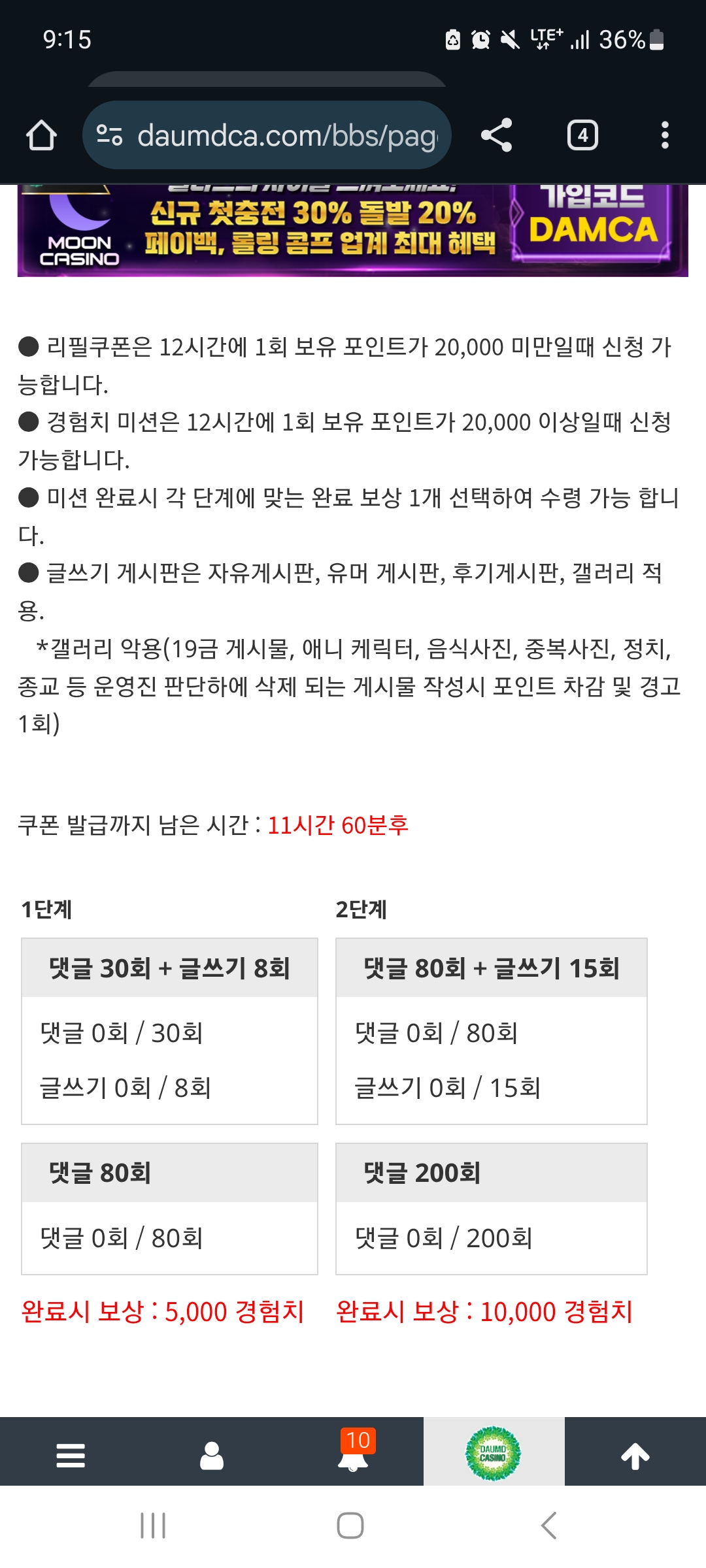Share this page
The width and height of the screenshot is (706, 1568).
[x=497, y=135]
